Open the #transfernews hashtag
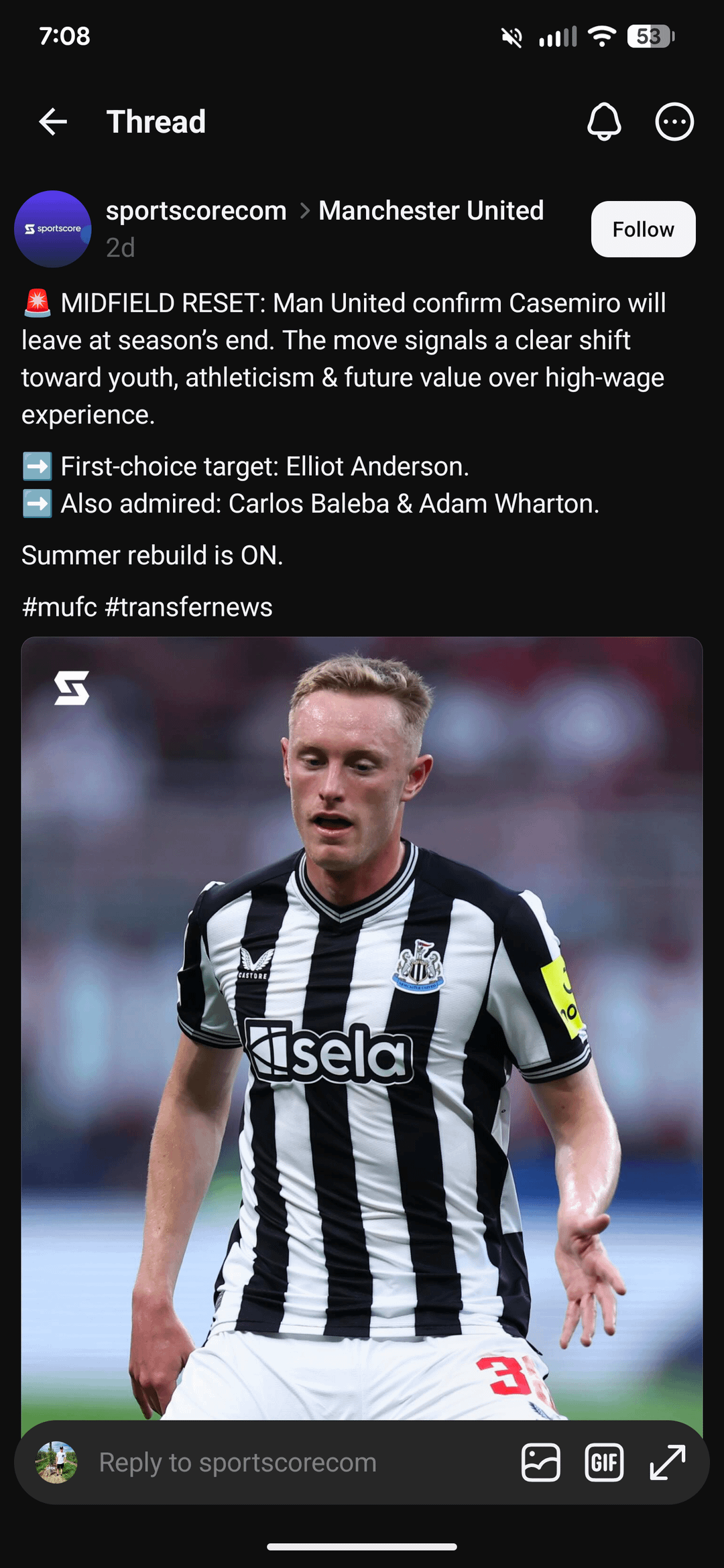Image resolution: width=724 pixels, height=1568 pixels. tap(189, 607)
